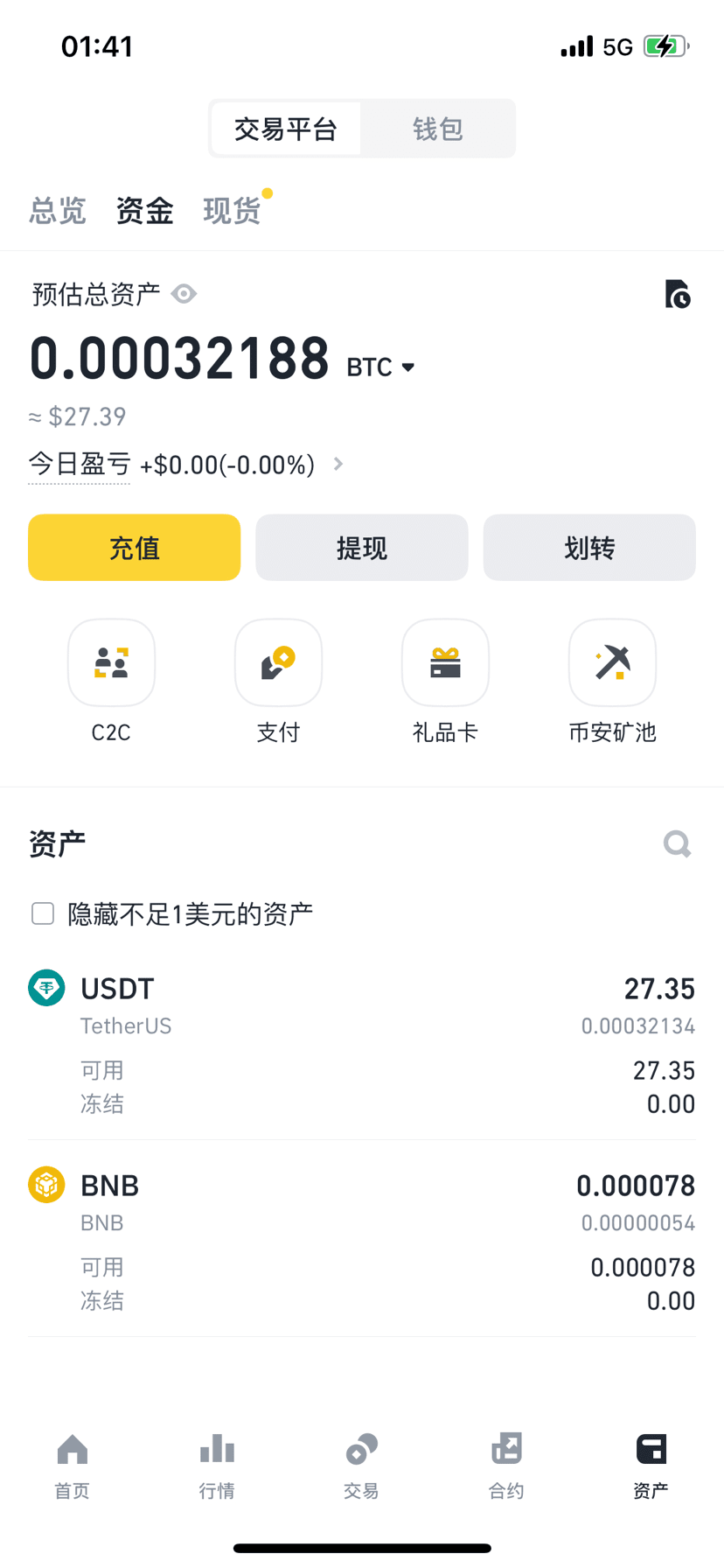
Task: Change the BTC display currency dropdown
Action: point(381,367)
